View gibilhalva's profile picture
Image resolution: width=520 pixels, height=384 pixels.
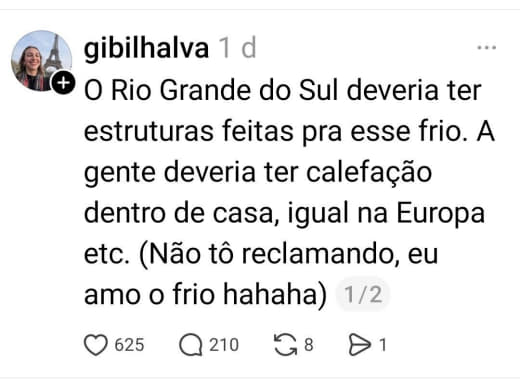[41, 61]
